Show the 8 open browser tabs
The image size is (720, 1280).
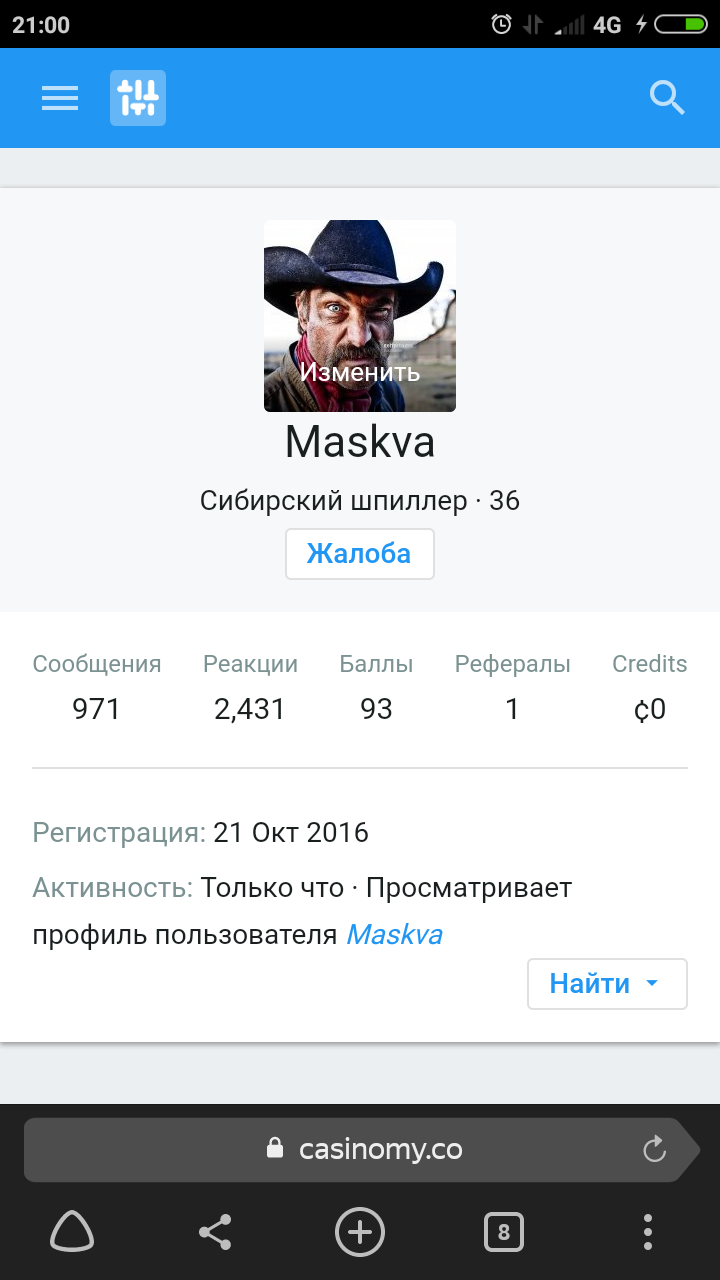[504, 1233]
